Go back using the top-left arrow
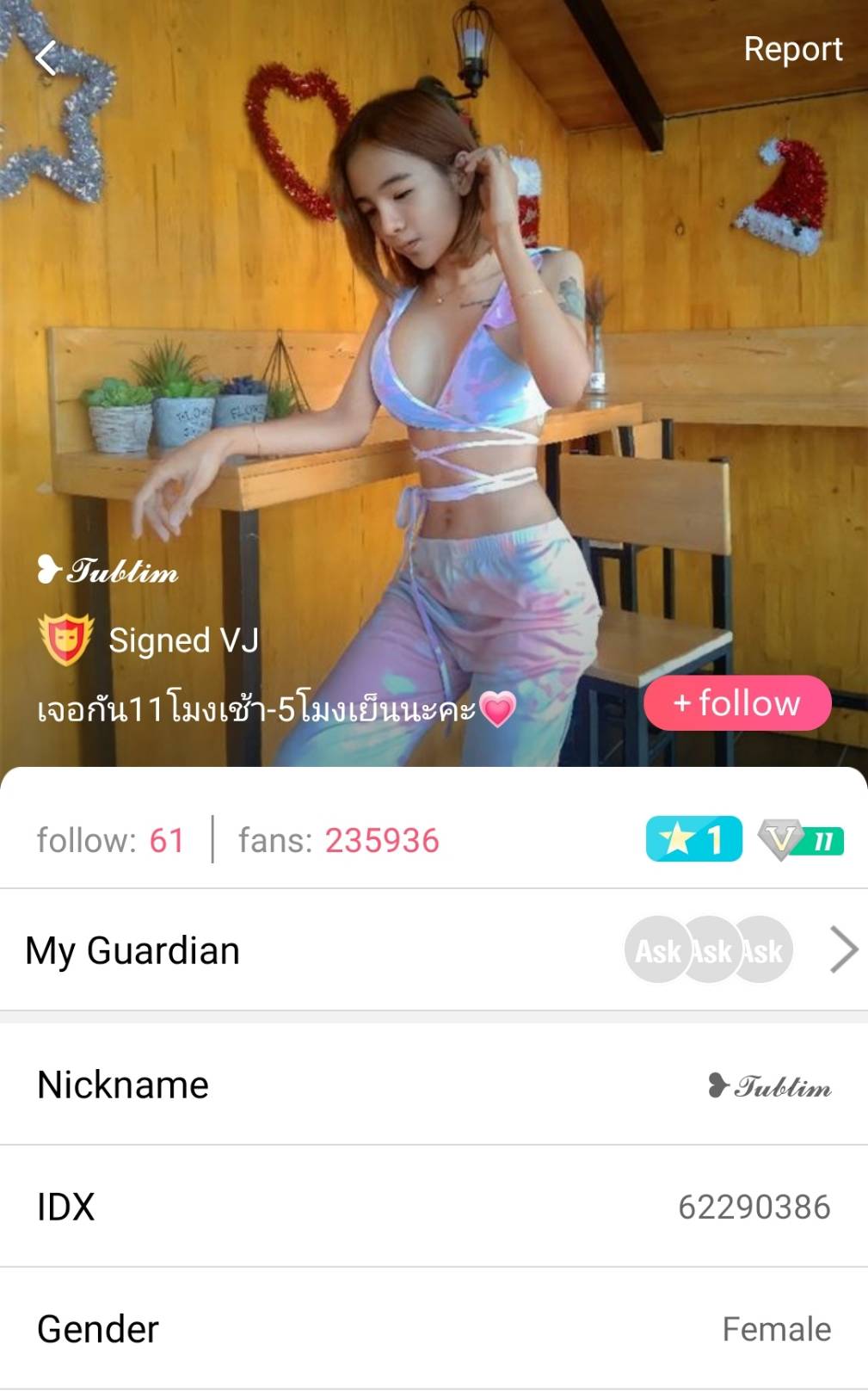 point(46,58)
